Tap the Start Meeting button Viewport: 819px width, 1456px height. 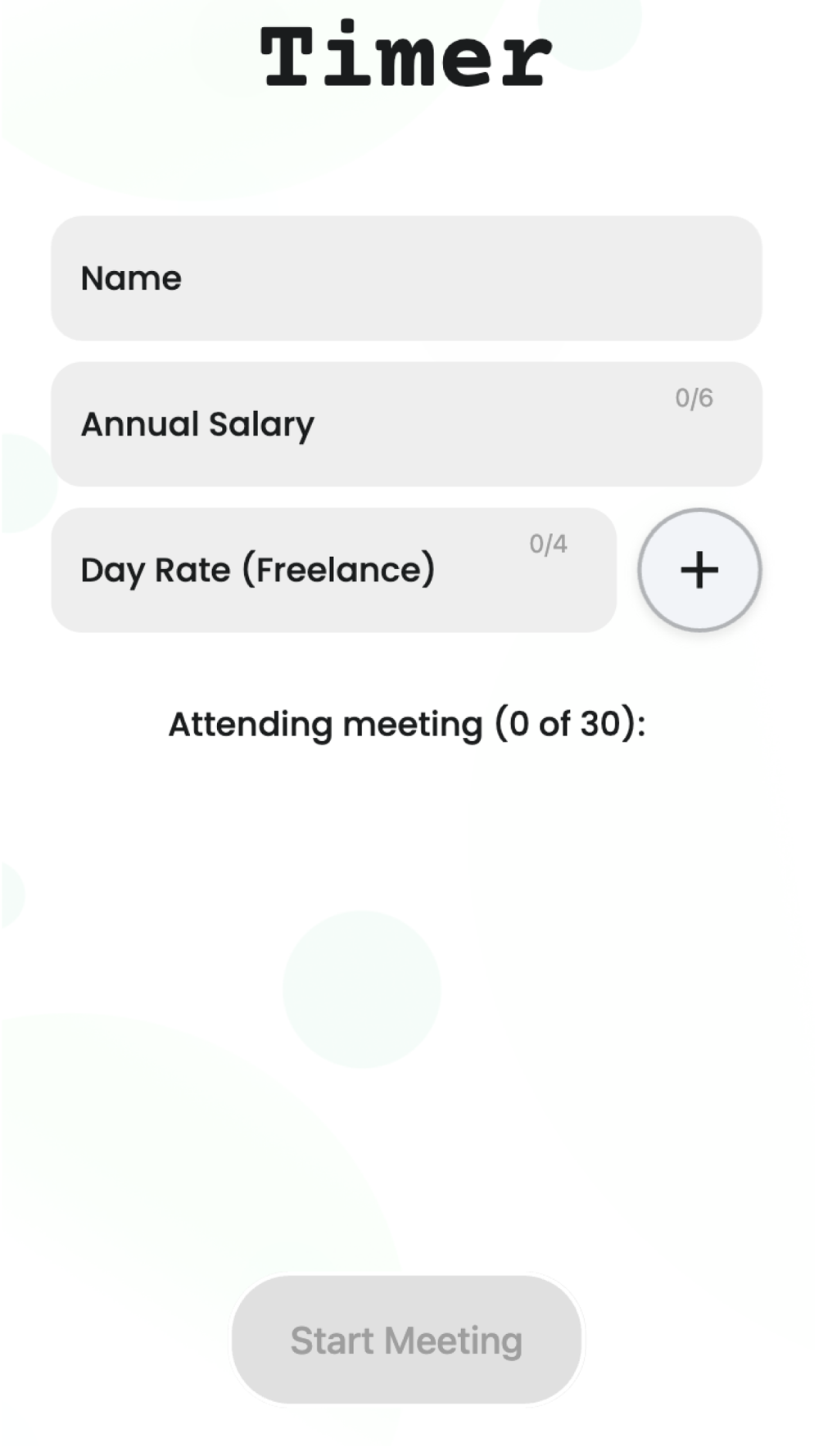406,1340
